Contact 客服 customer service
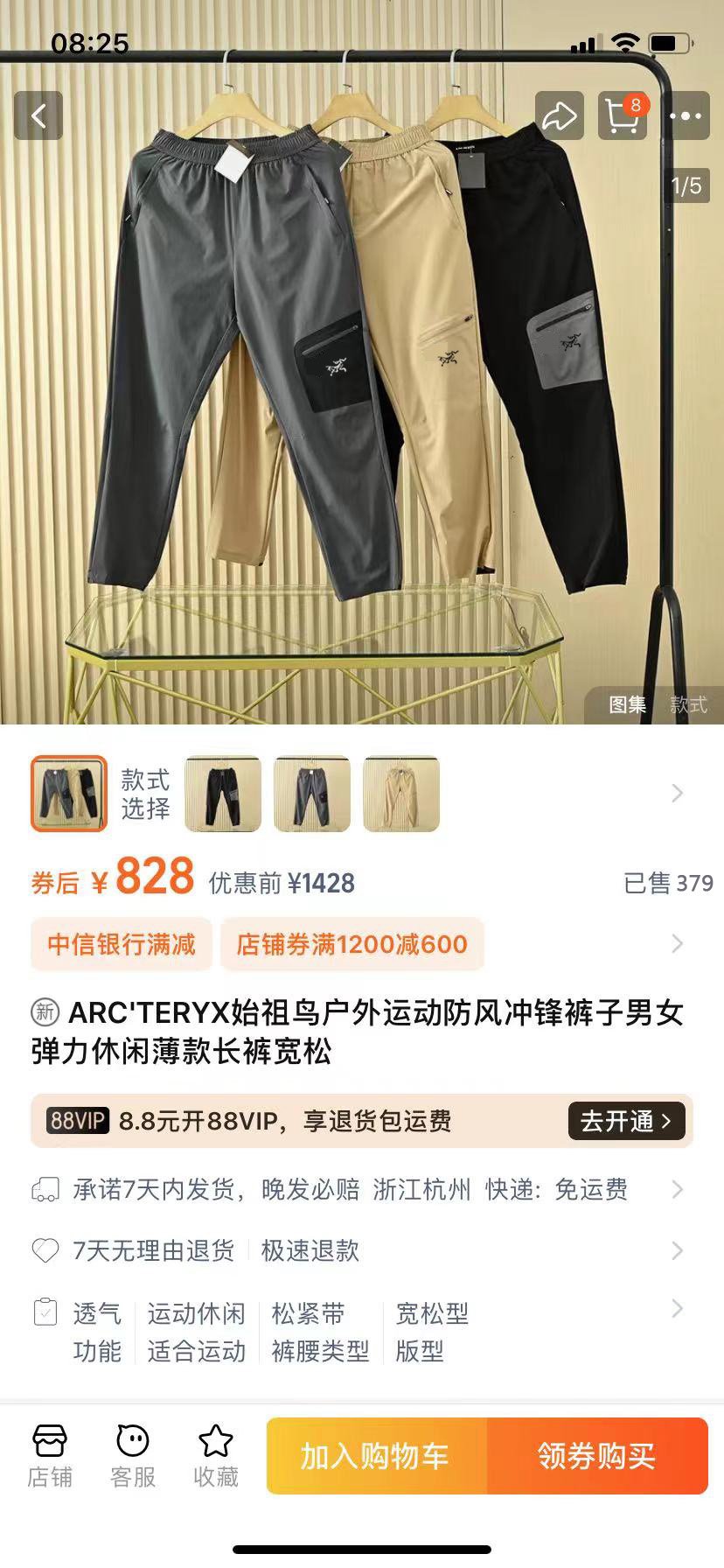This screenshot has width=724, height=1568. click(133, 1457)
